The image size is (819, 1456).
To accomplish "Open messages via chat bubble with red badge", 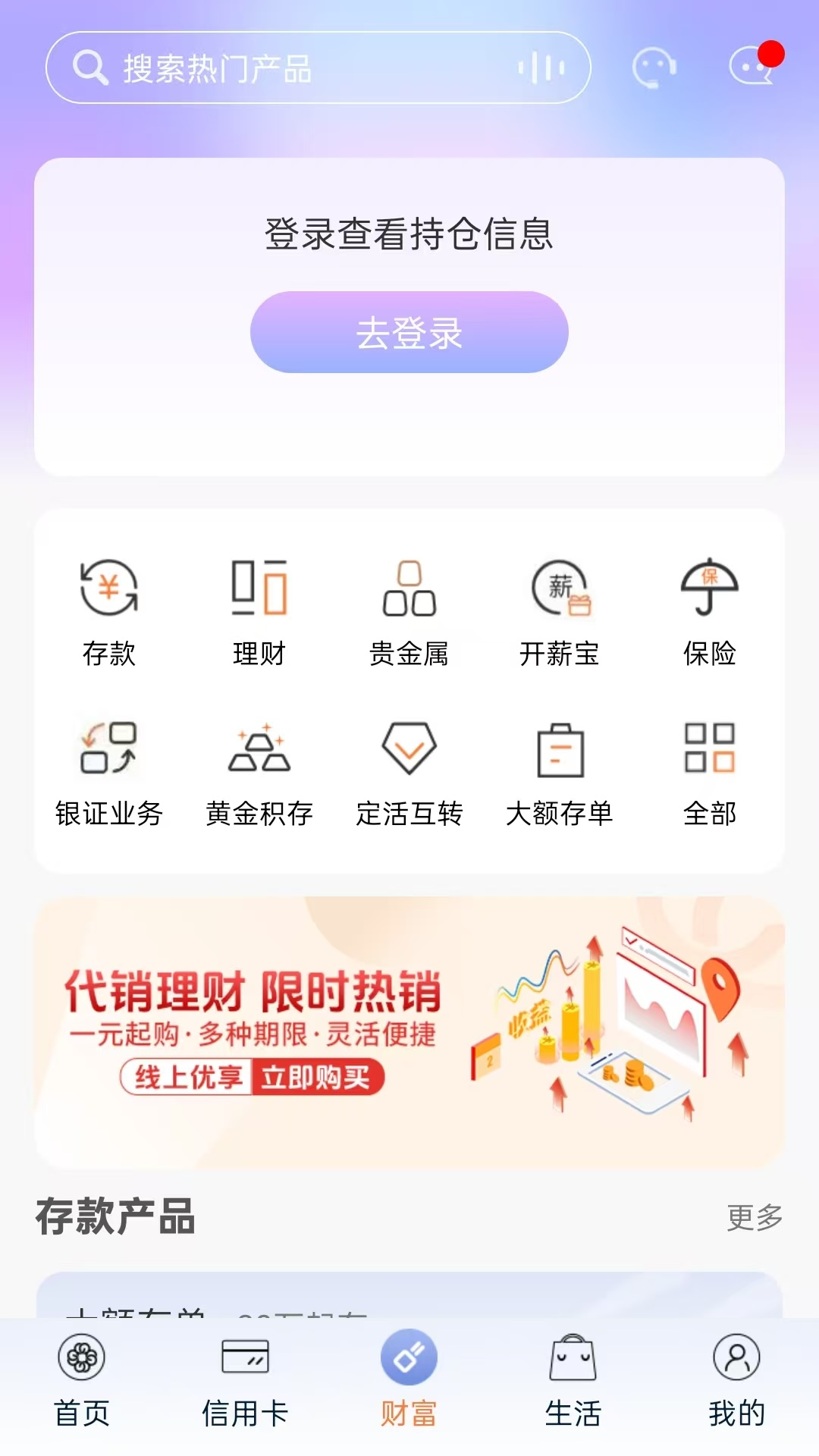I will tap(751, 68).
